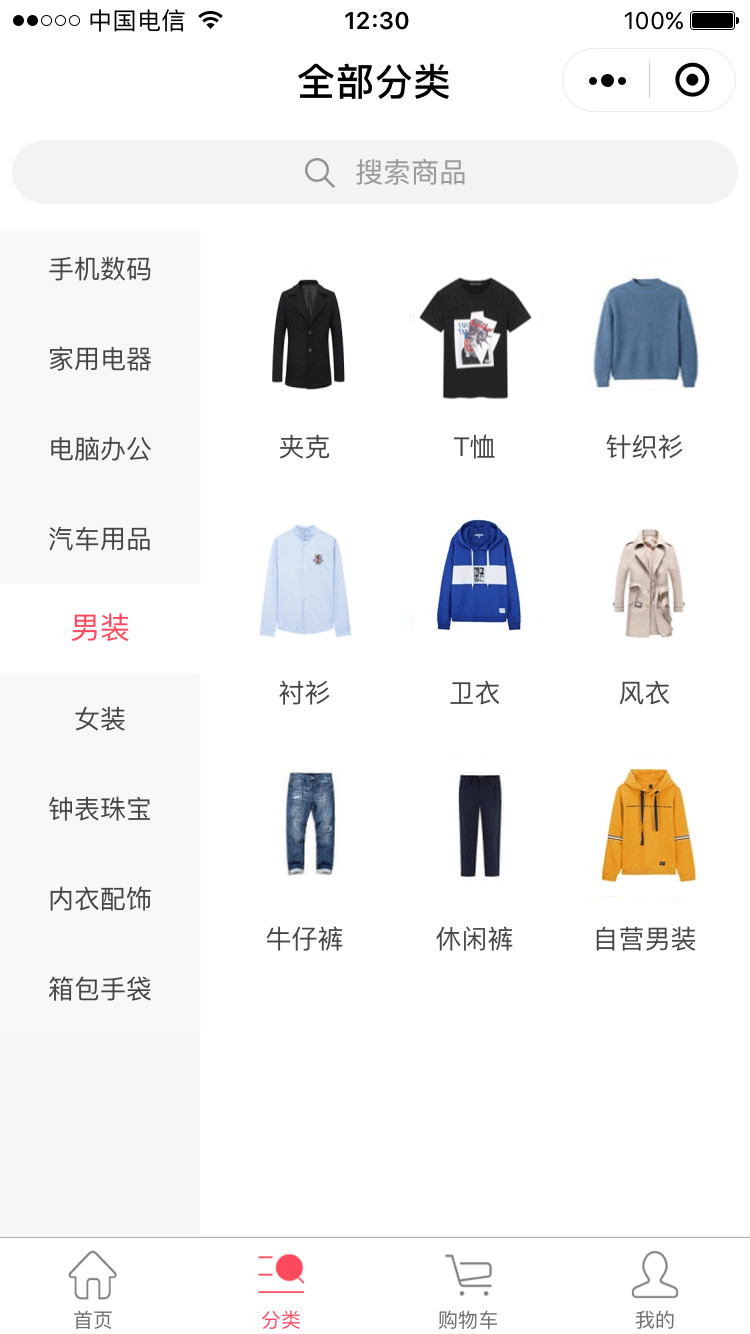The width and height of the screenshot is (750, 1334).
Task: Open the mini program more-options menu
Action: pyautogui.click(x=607, y=80)
